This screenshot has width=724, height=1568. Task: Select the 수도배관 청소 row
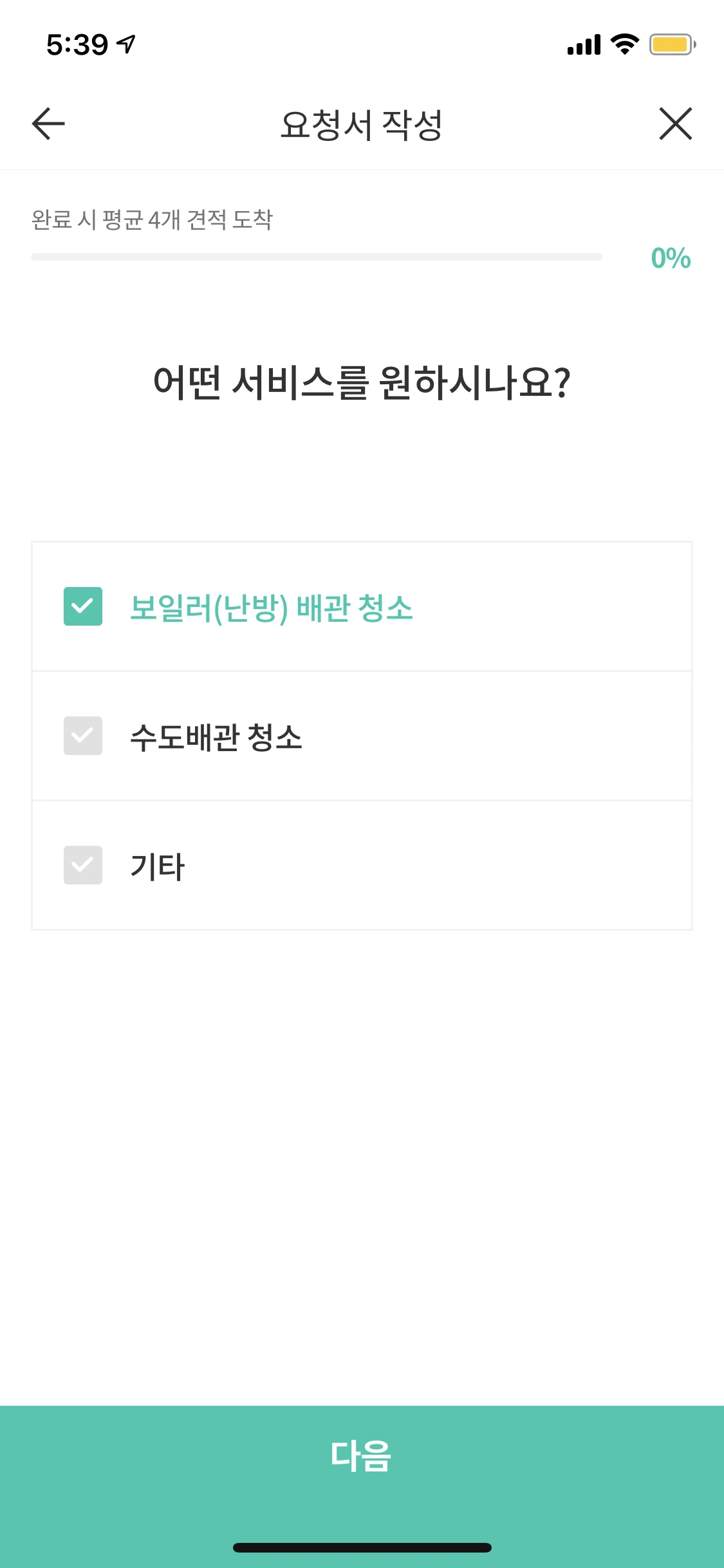[362, 736]
